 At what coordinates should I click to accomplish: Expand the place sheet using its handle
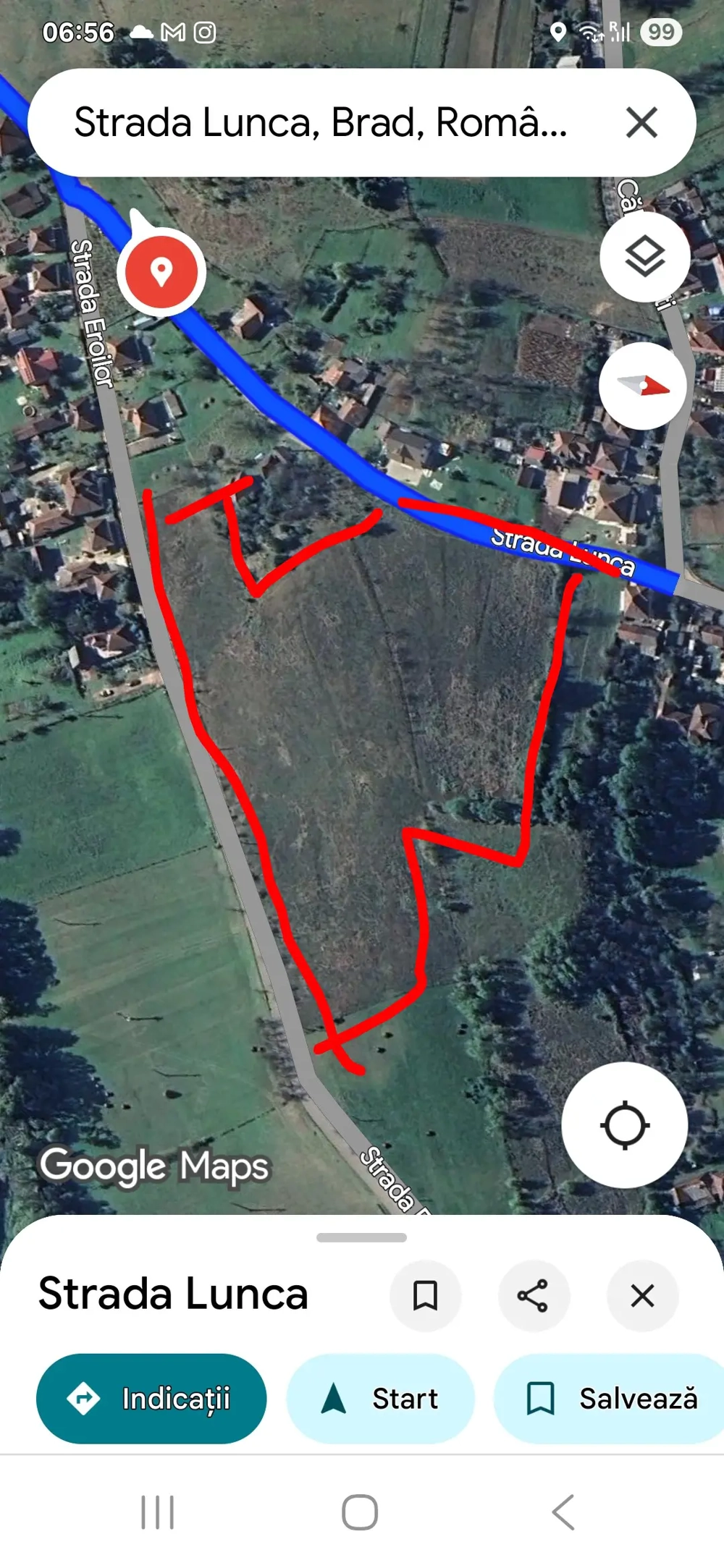(361, 1237)
